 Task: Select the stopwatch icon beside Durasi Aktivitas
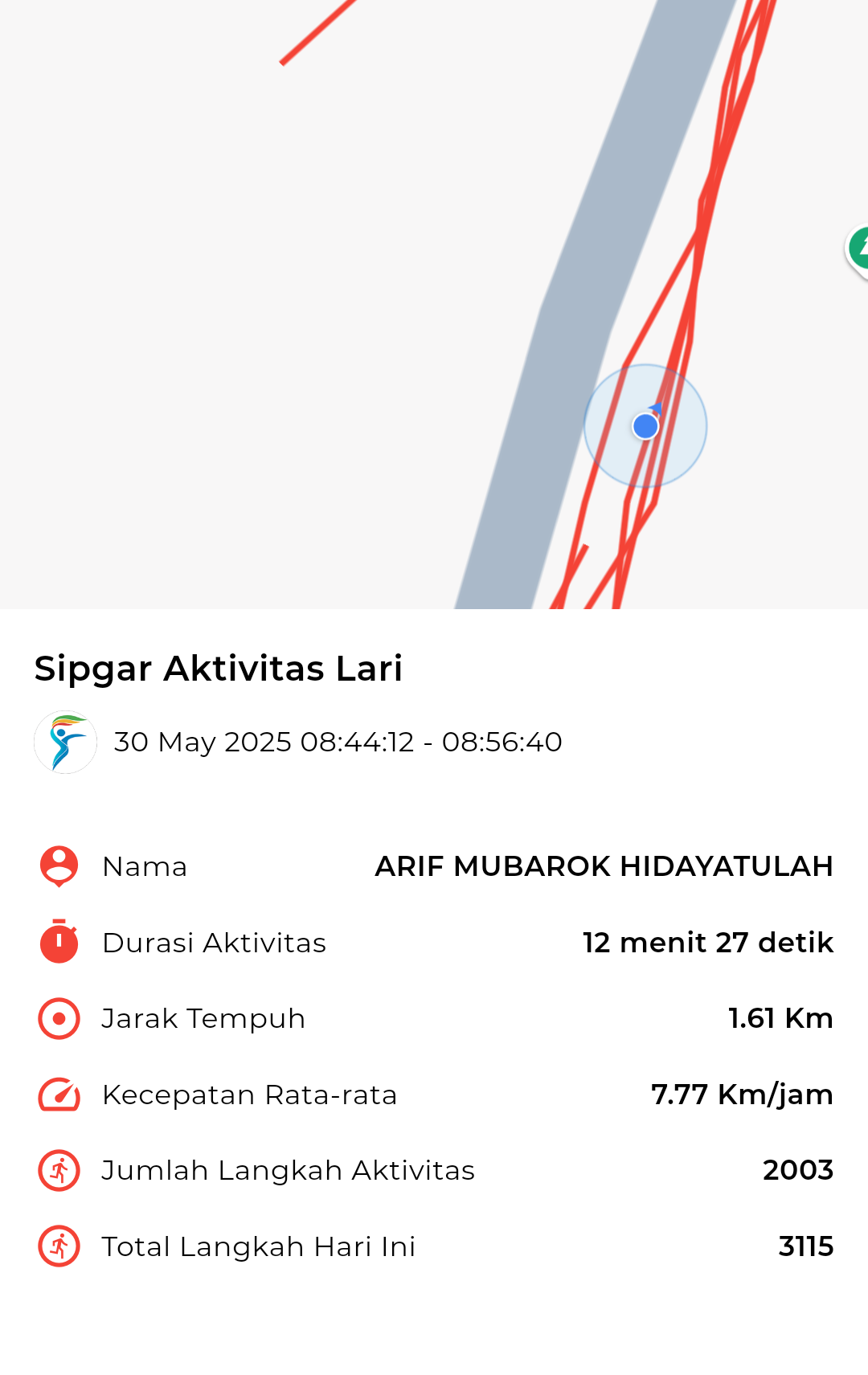(x=57, y=942)
